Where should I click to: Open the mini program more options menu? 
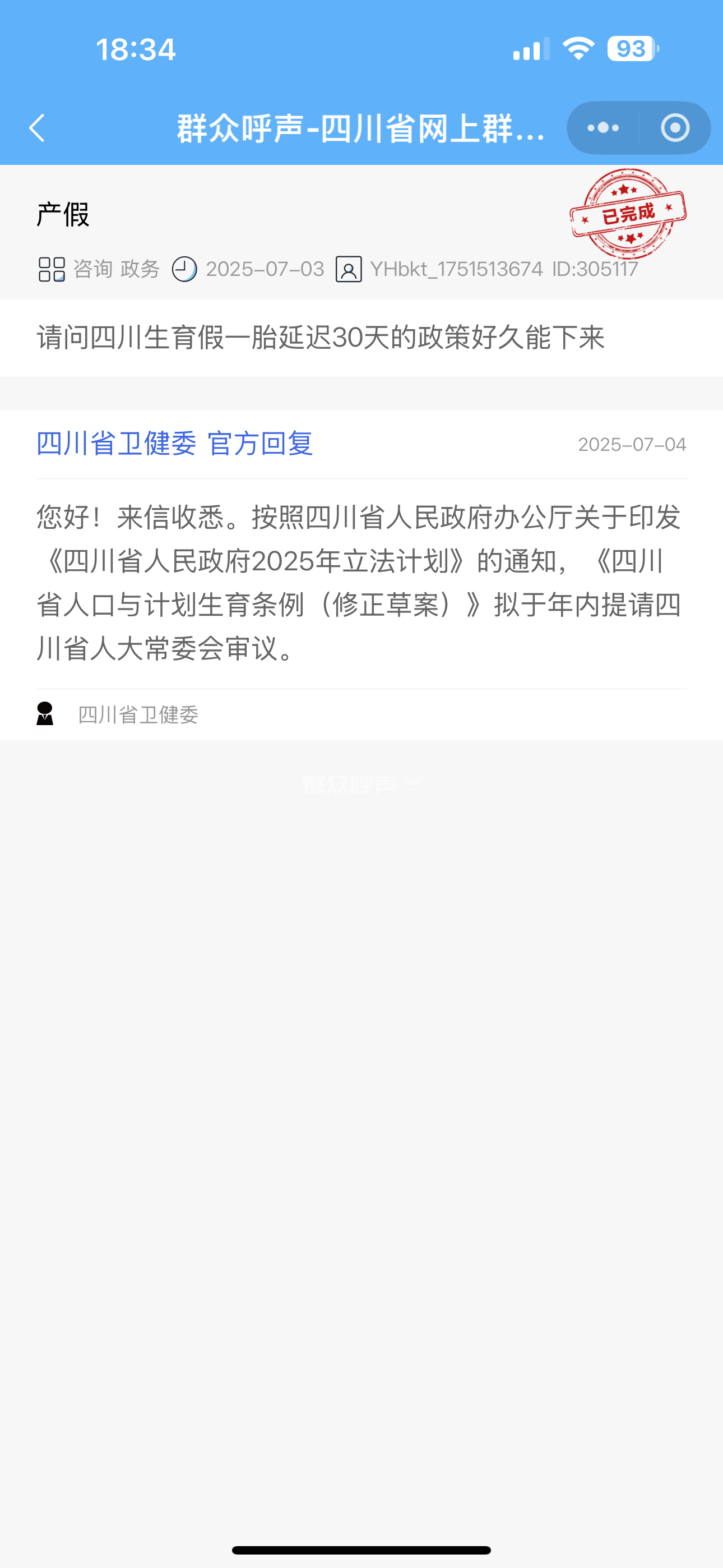pos(603,128)
